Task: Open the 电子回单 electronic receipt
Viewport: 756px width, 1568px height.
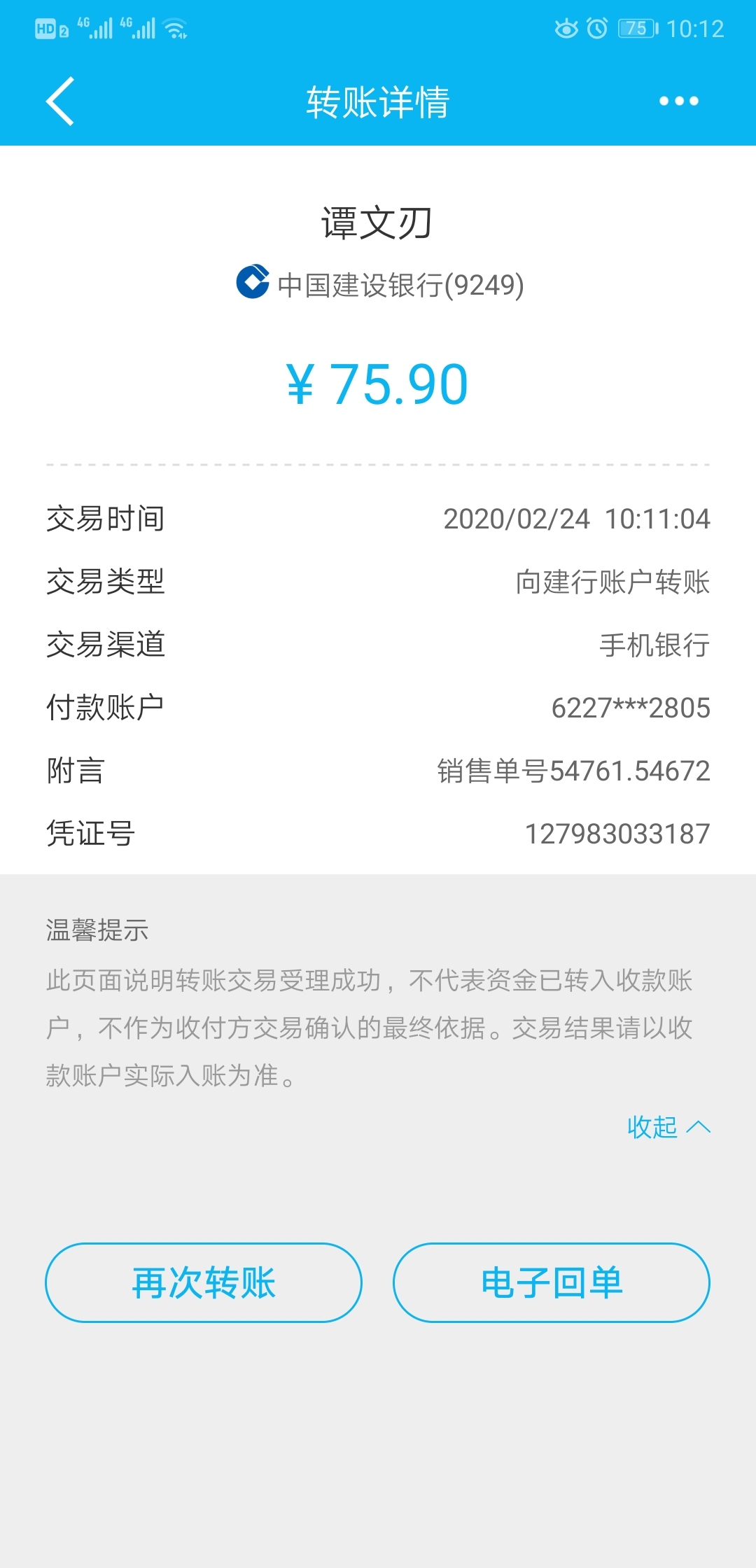Action: [552, 1282]
